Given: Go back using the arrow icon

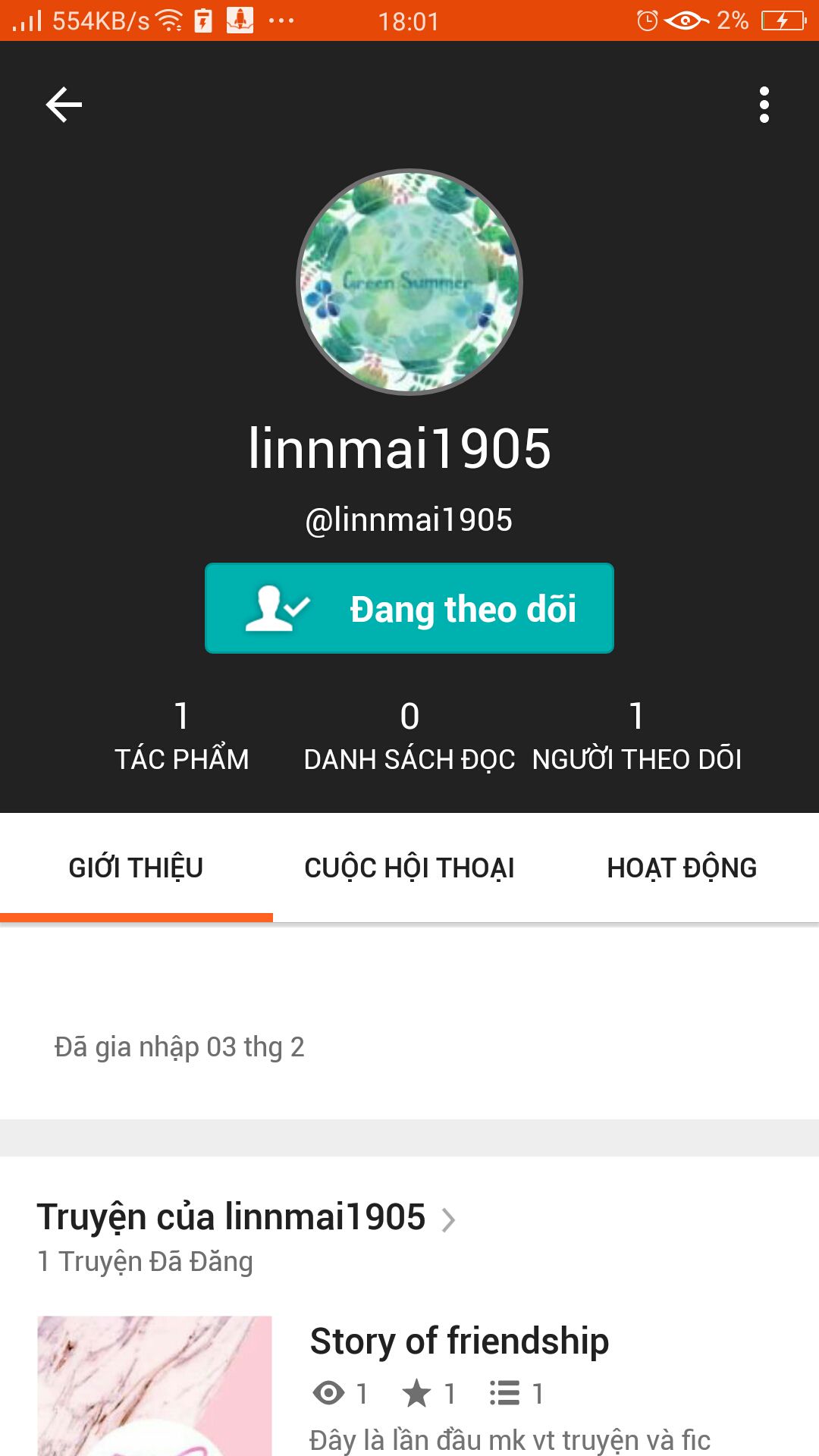Looking at the screenshot, I should 64,105.
